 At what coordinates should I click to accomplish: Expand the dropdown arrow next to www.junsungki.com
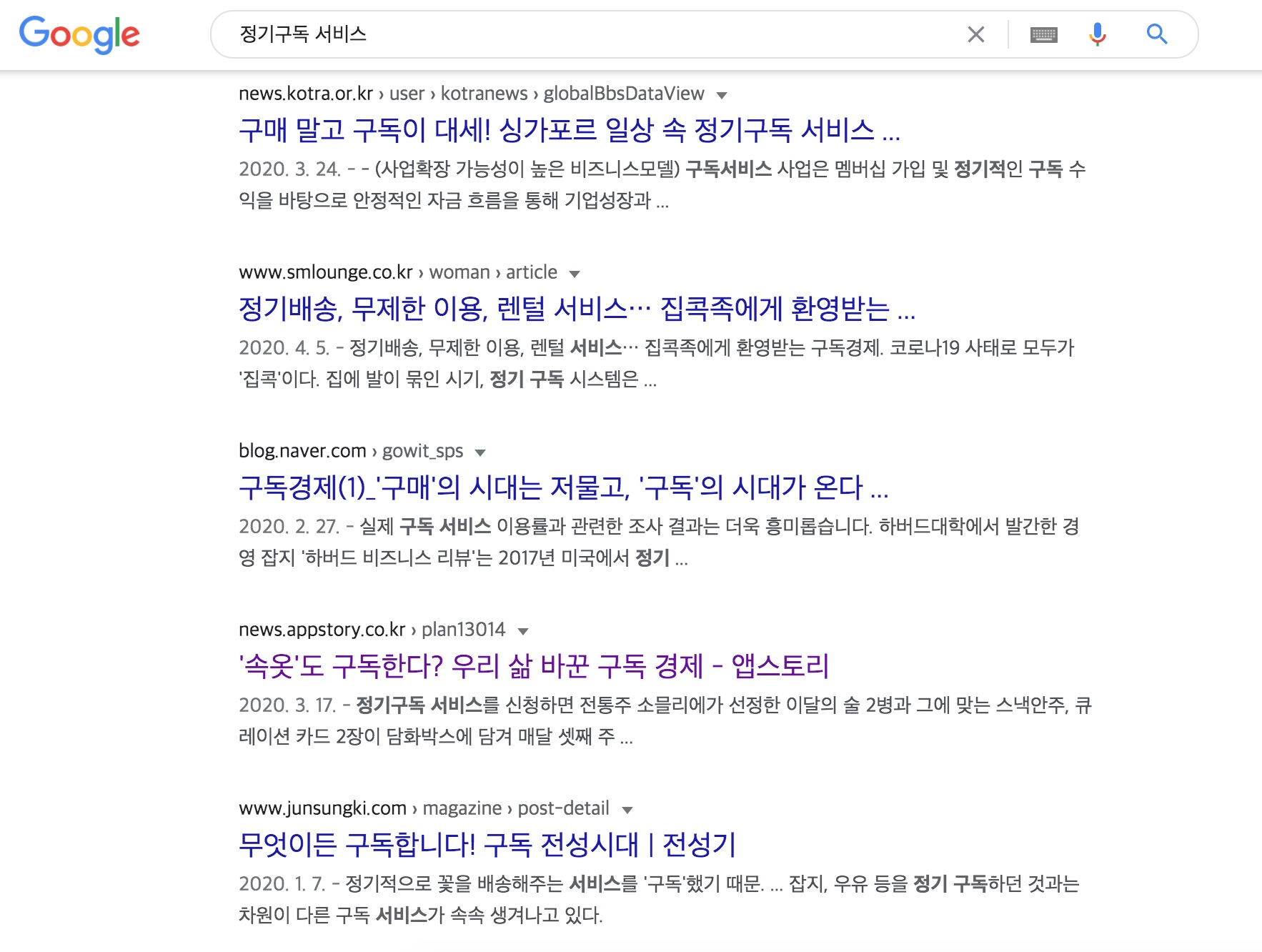pyautogui.click(x=627, y=810)
